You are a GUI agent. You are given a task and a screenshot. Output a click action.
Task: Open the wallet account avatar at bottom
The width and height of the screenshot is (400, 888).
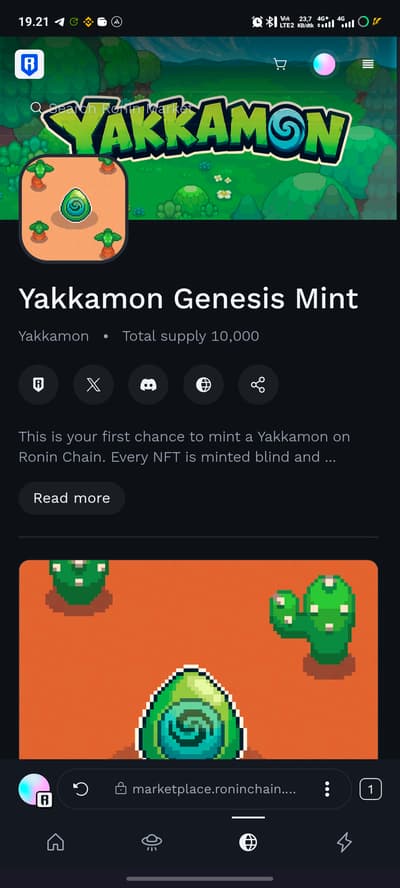(34, 789)
